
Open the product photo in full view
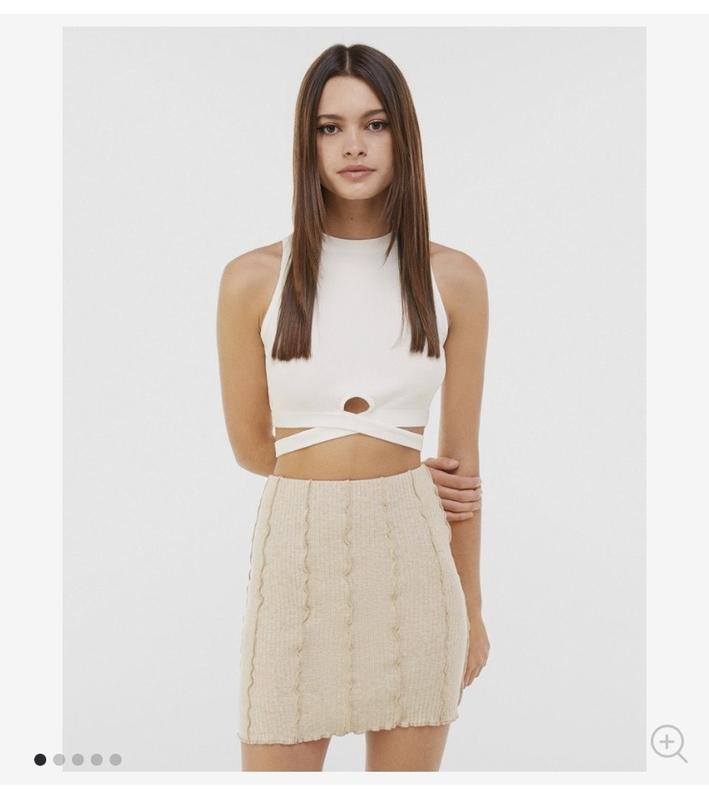tap(354, 398)
